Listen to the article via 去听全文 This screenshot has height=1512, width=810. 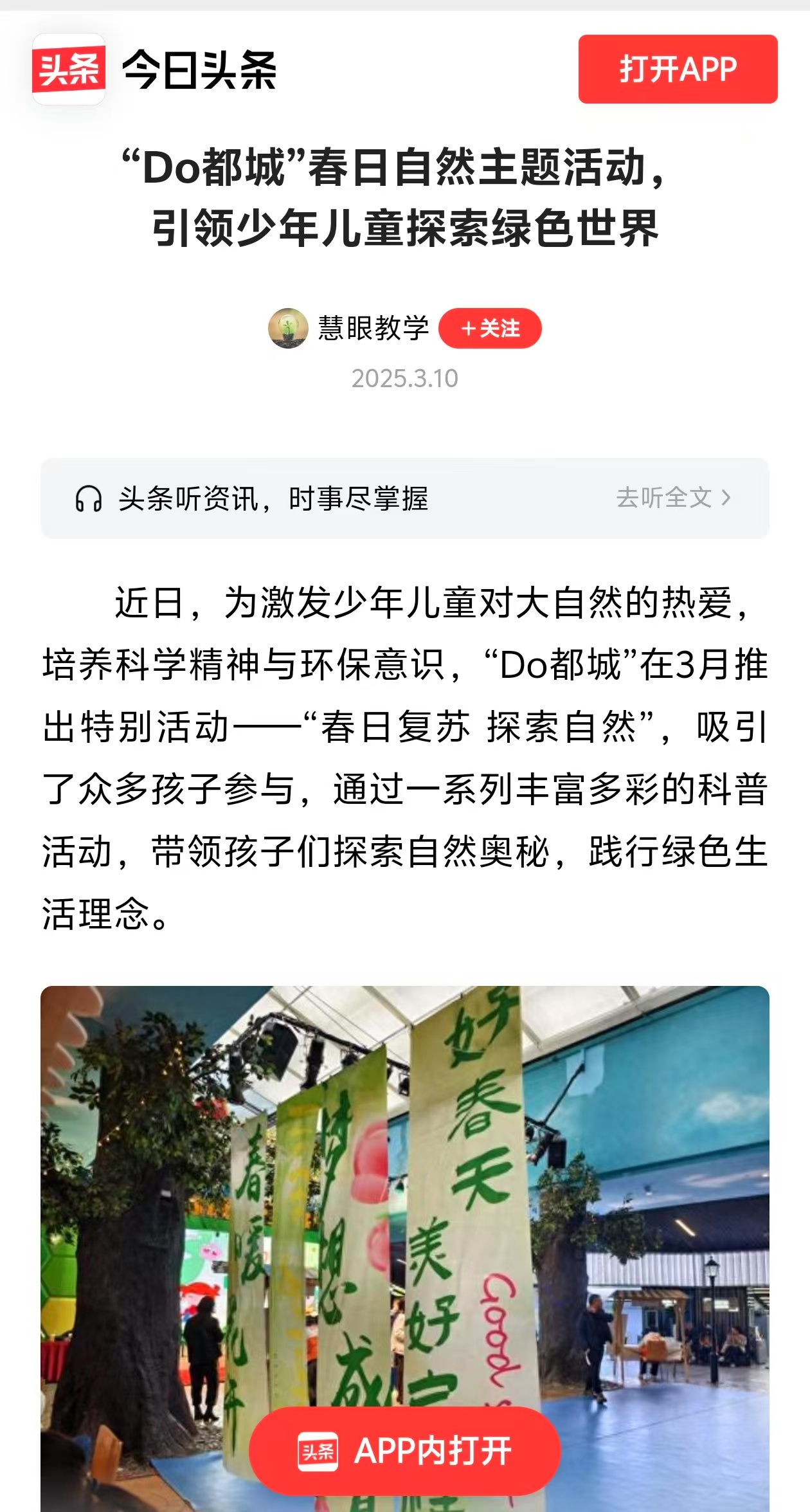[672, 498]
